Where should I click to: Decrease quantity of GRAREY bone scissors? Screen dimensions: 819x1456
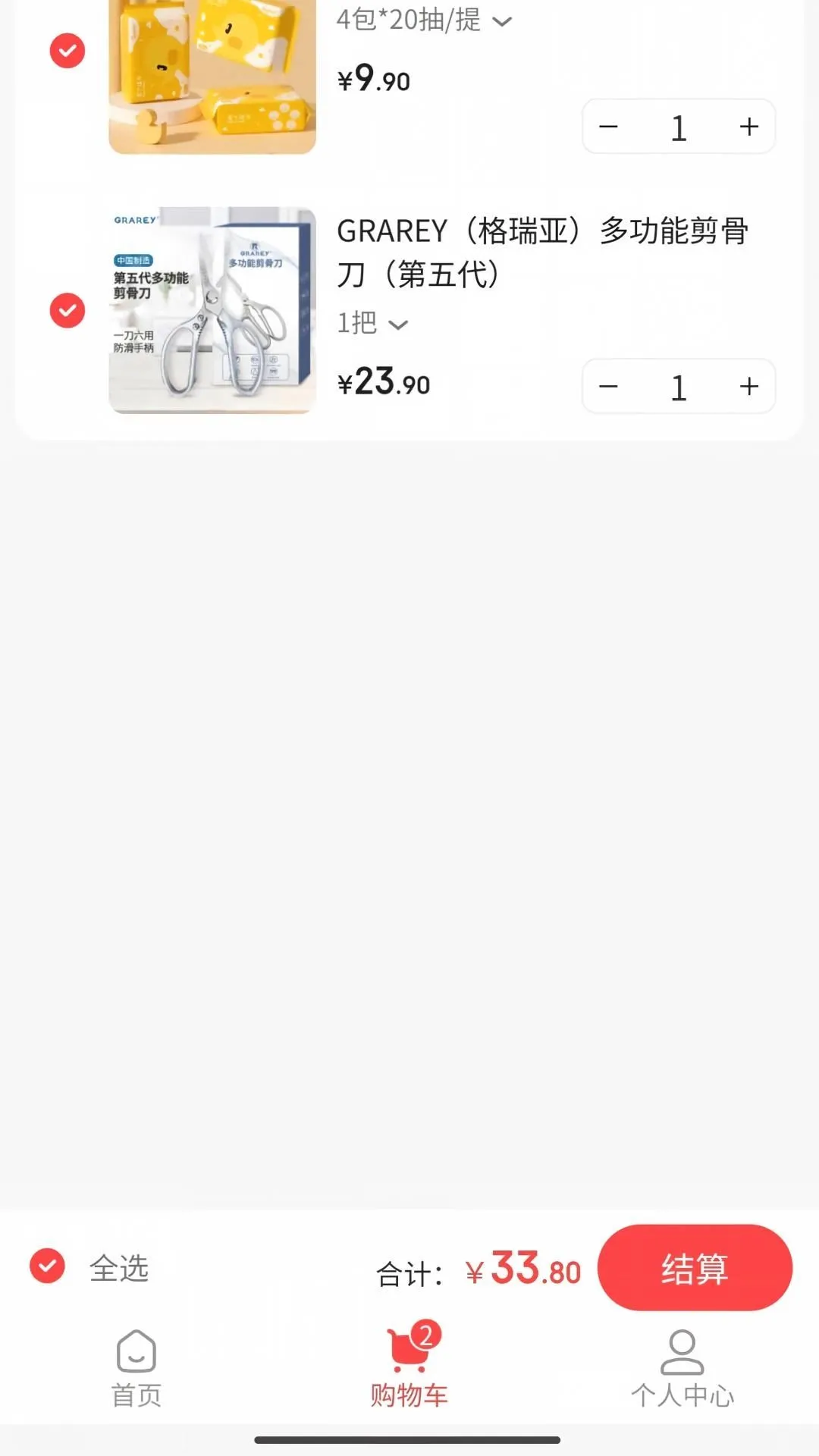(x=608, y=387)
